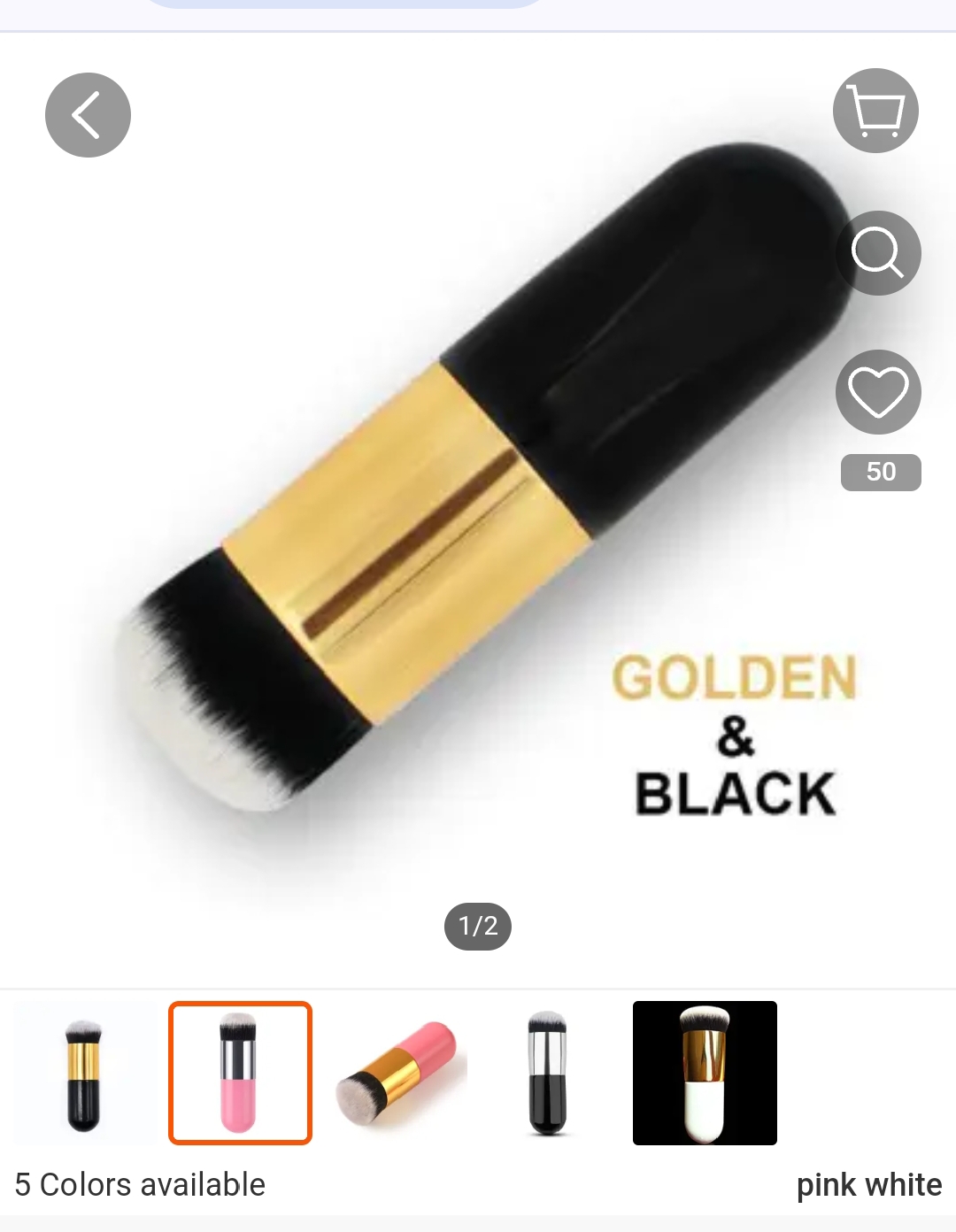The image size is (956, 1232).
Task: Select the black and gold brush thumbnail
Action: pos(84,1073)
